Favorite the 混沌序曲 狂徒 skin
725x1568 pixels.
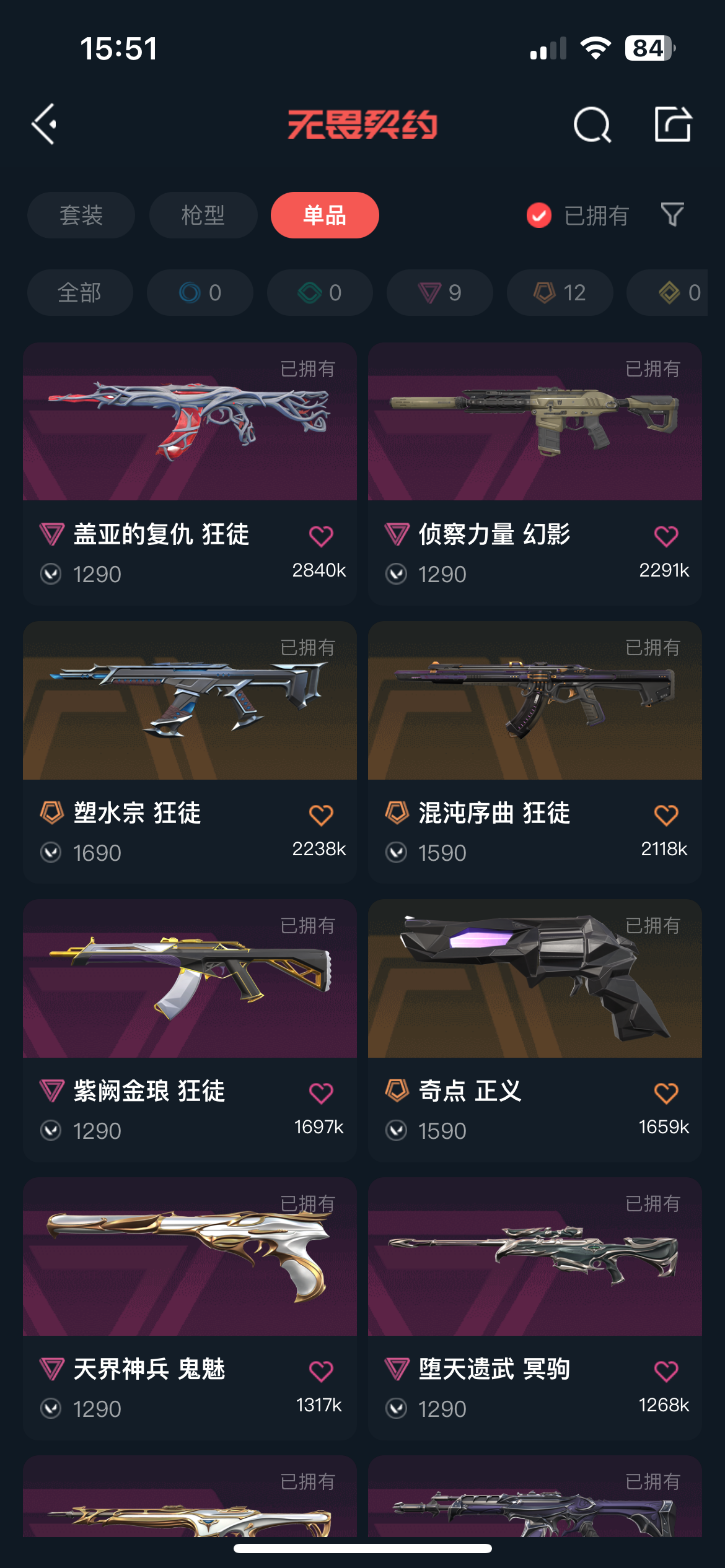[x=666, y=814]
